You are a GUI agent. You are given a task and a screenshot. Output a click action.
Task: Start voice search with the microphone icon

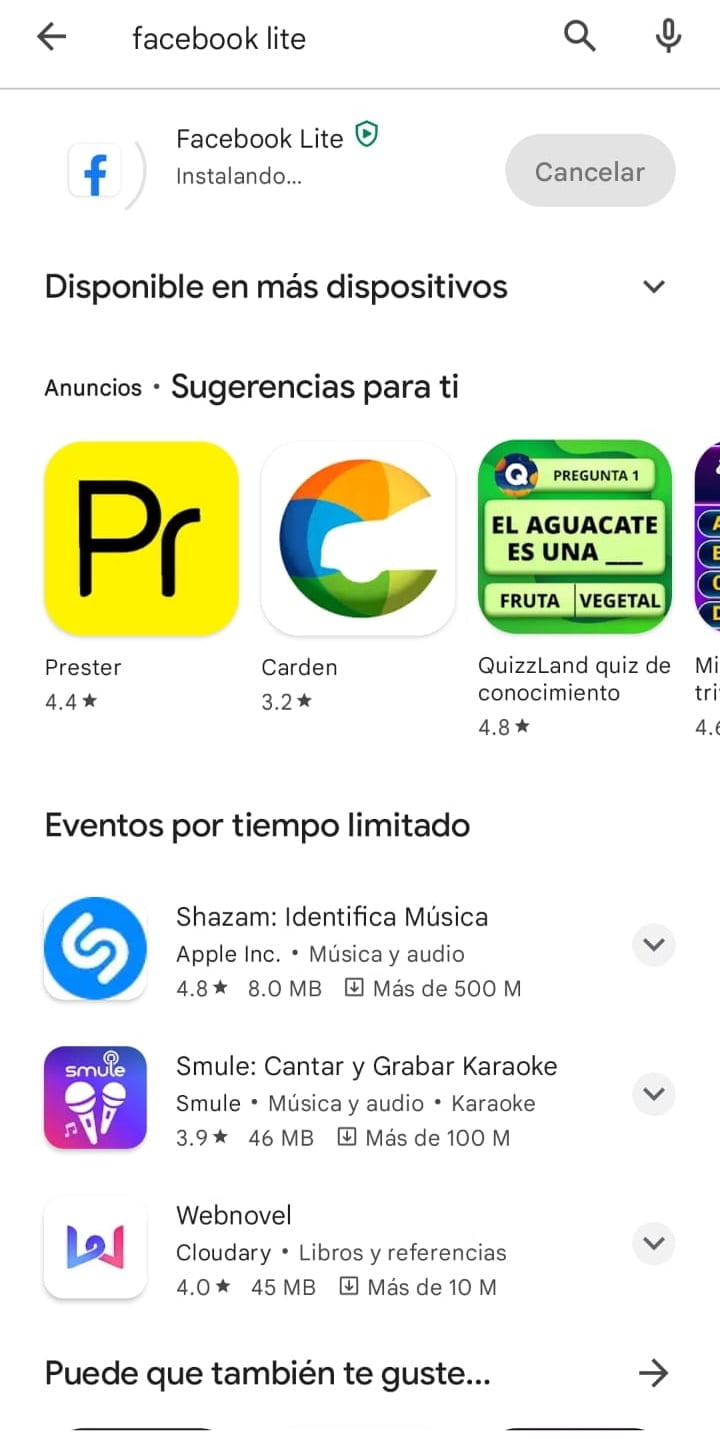(667, 36)
